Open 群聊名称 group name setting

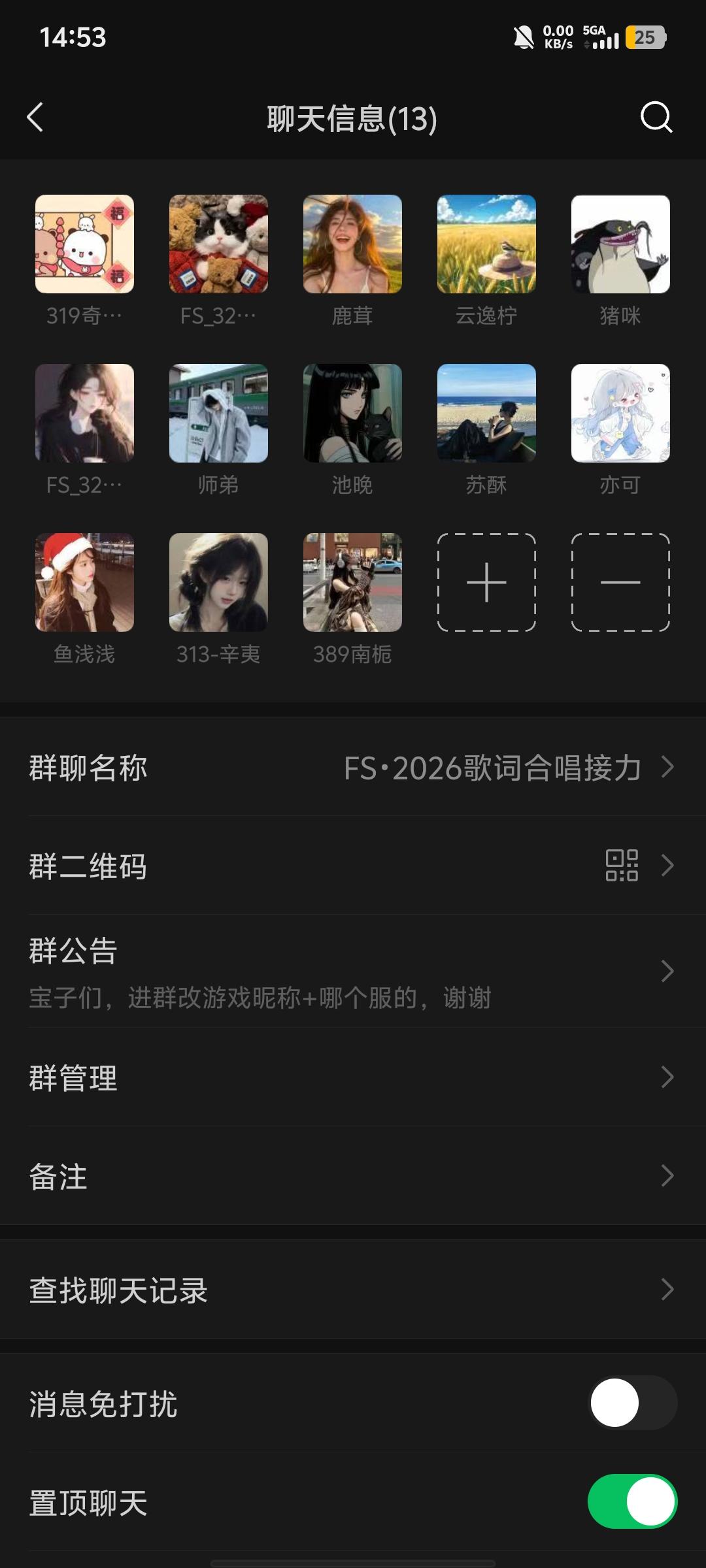[353, 767]
